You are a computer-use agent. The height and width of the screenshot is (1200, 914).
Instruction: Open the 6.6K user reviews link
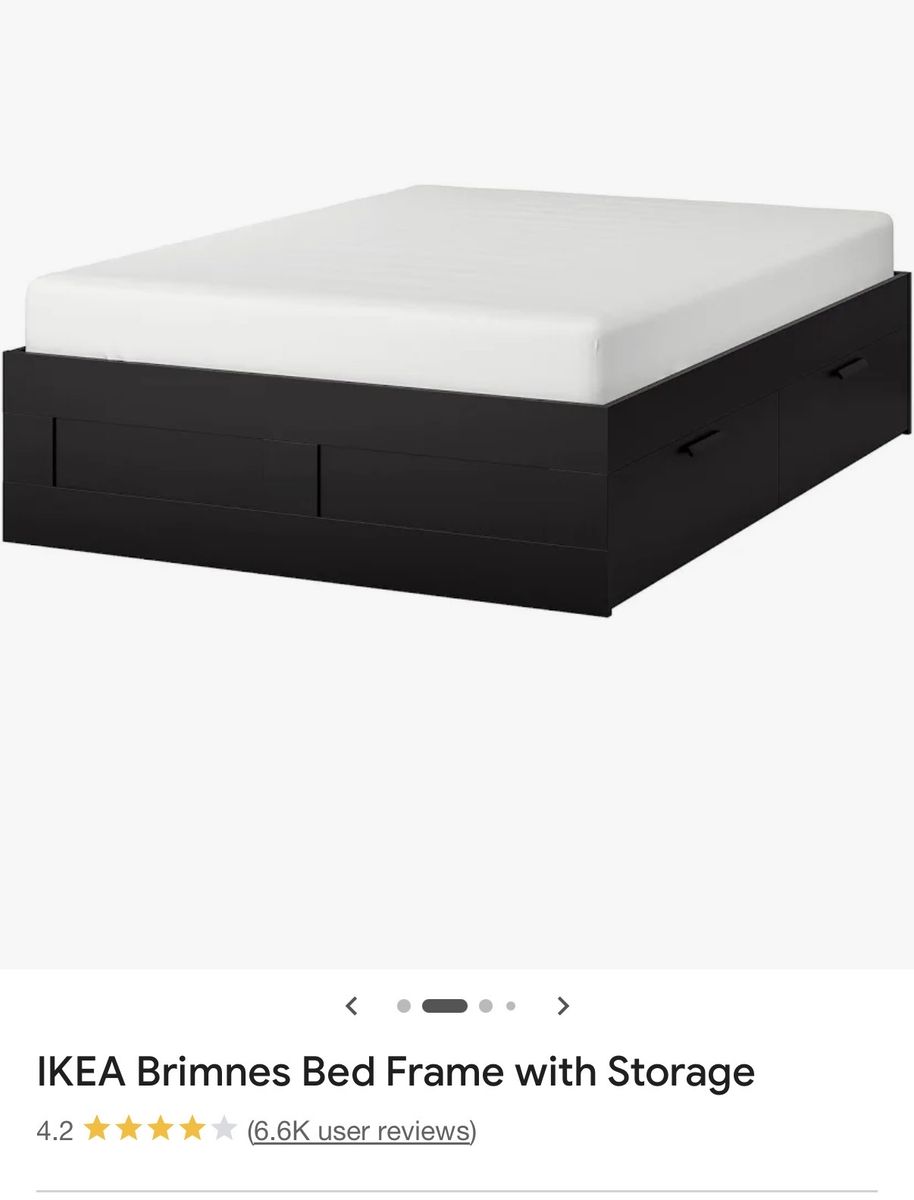click(361, 1131)
